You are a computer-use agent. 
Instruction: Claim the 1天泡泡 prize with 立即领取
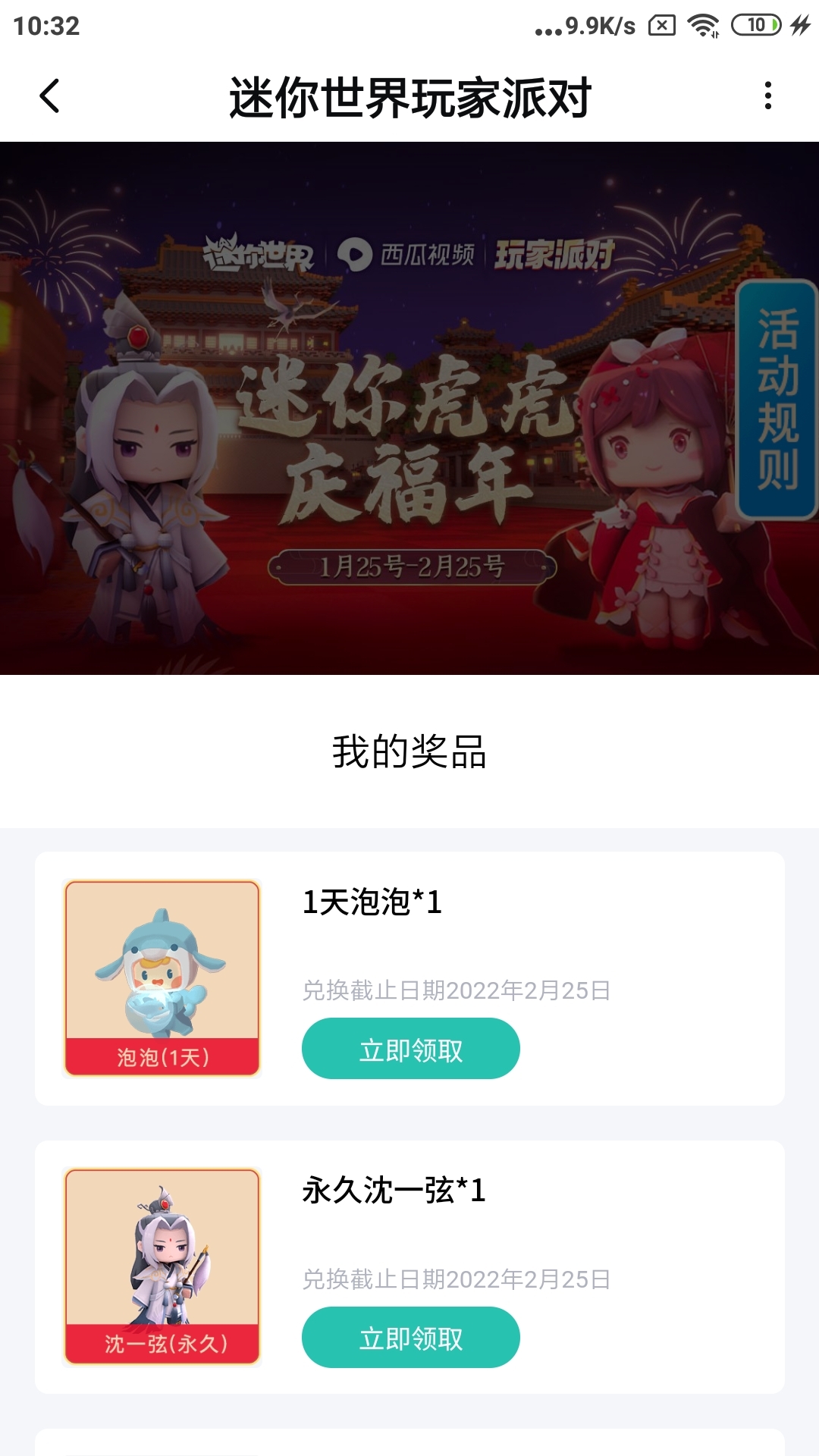[410, 1049]
